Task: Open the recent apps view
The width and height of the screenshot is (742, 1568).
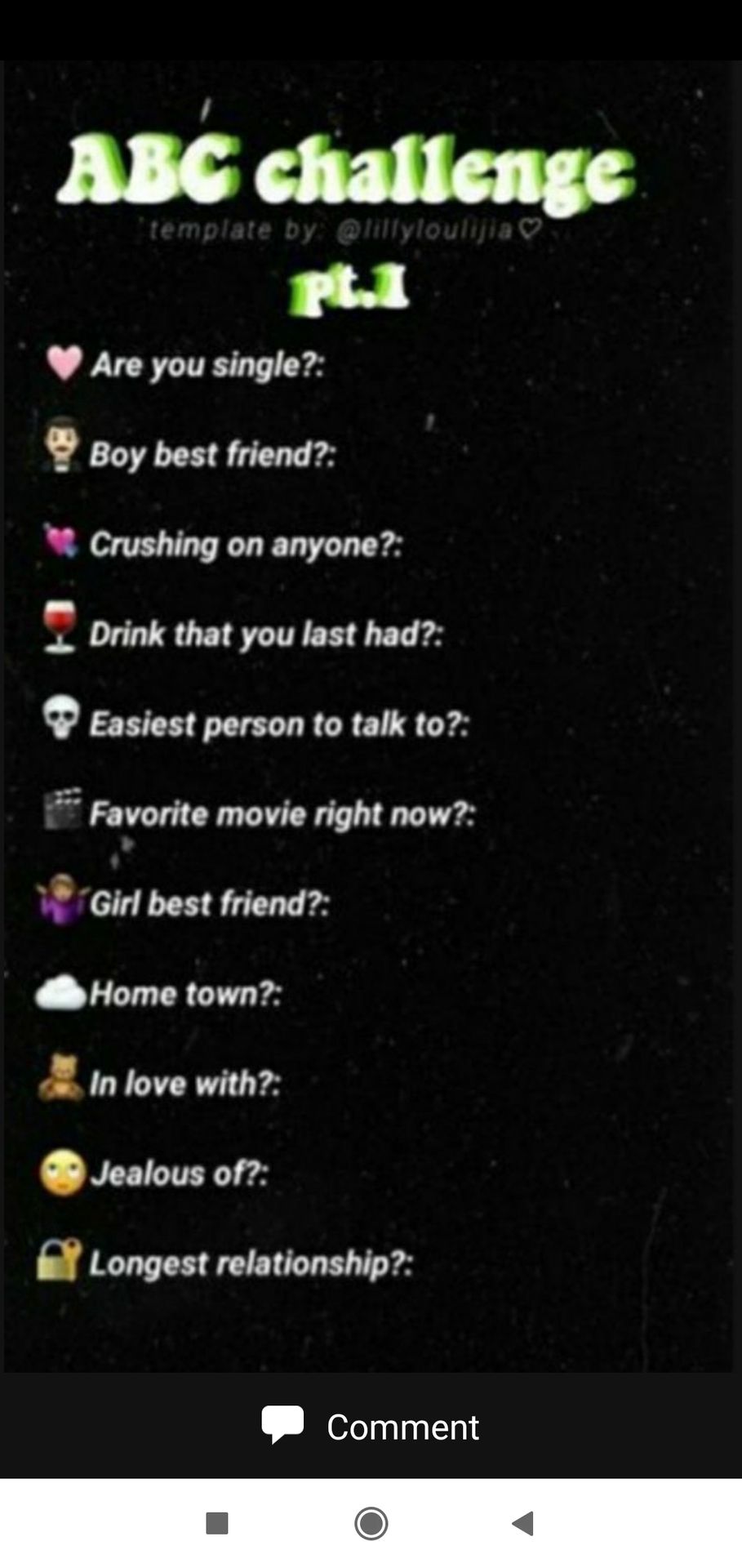Action: [217, 1523]
